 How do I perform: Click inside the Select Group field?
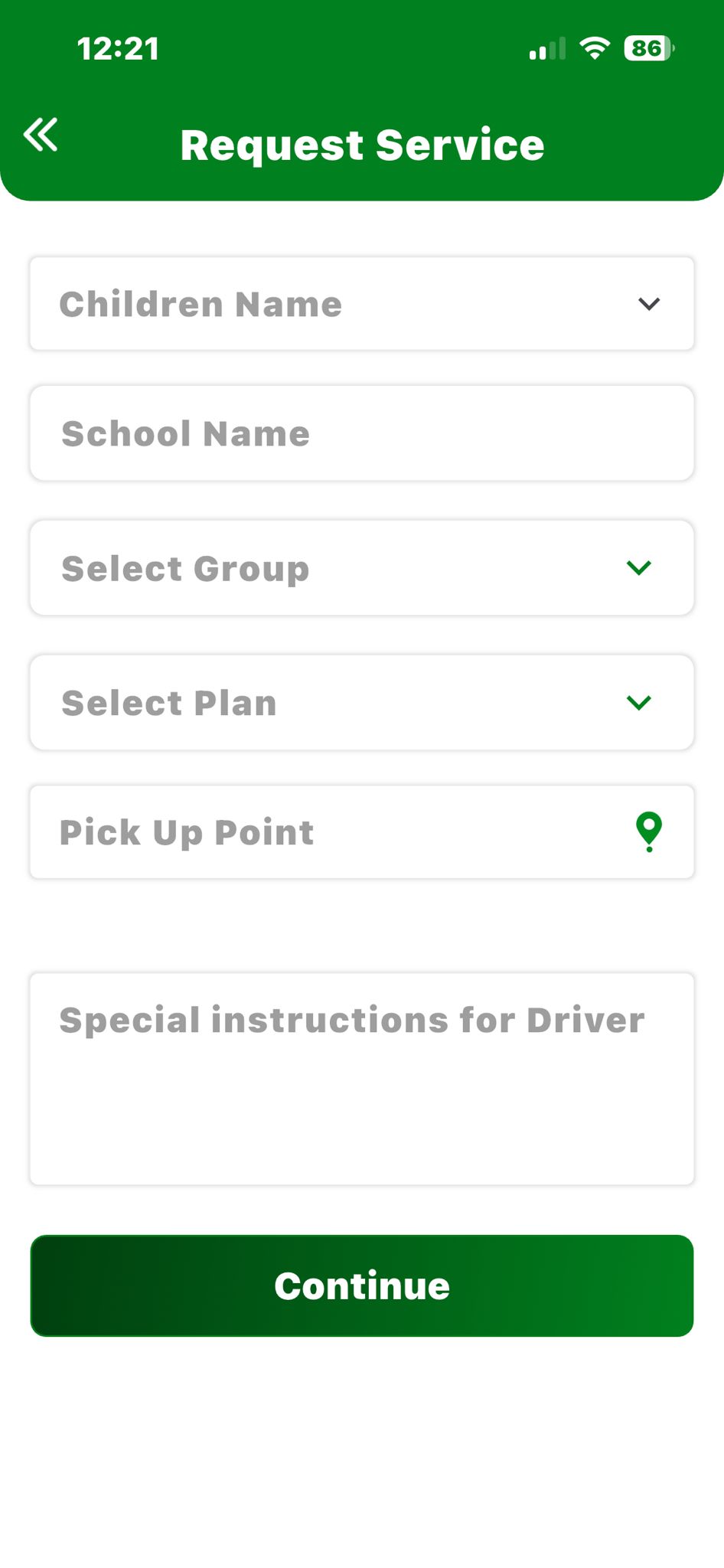point(306,568)
